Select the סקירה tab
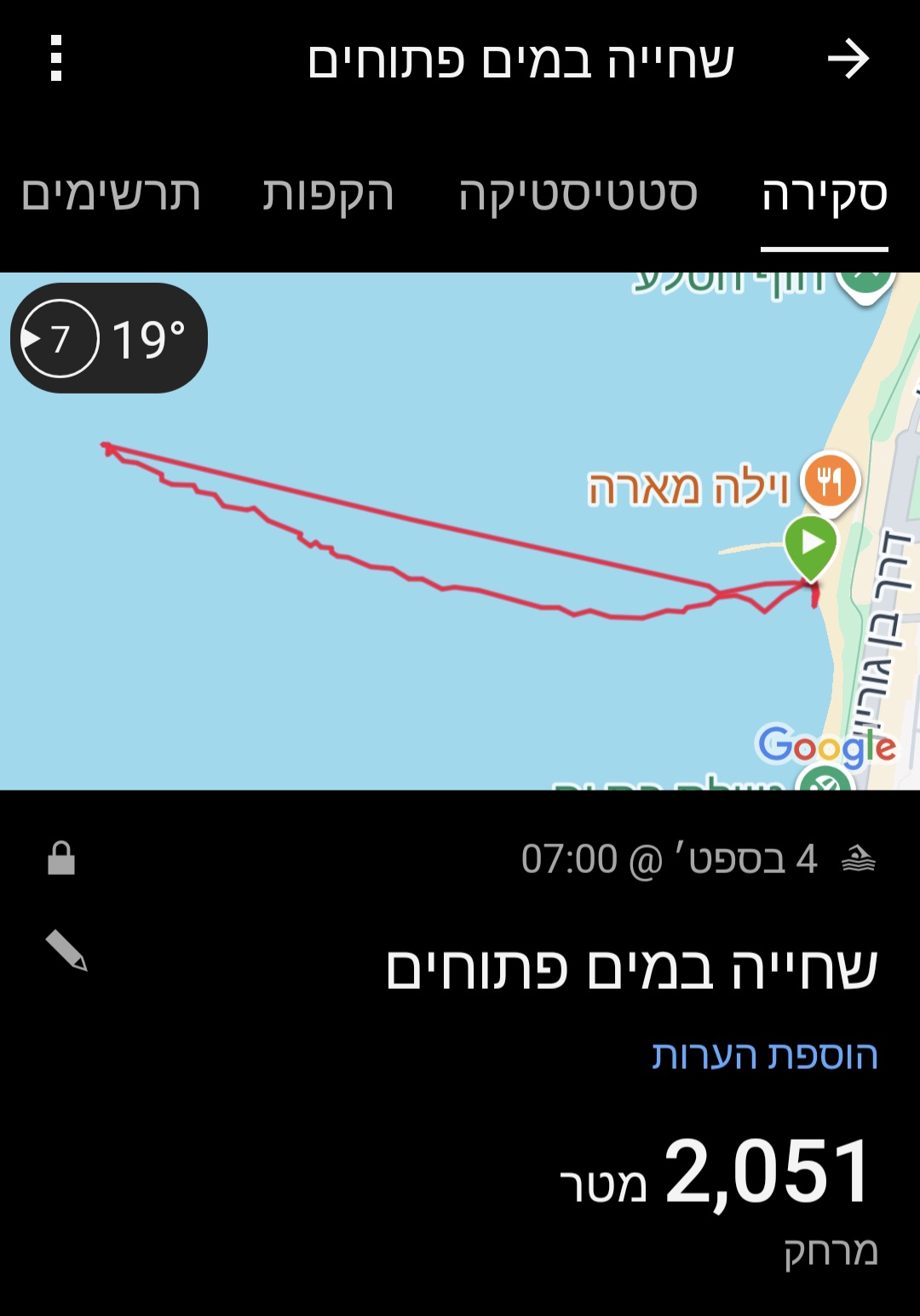920x1316 pixels. [824, 194]
